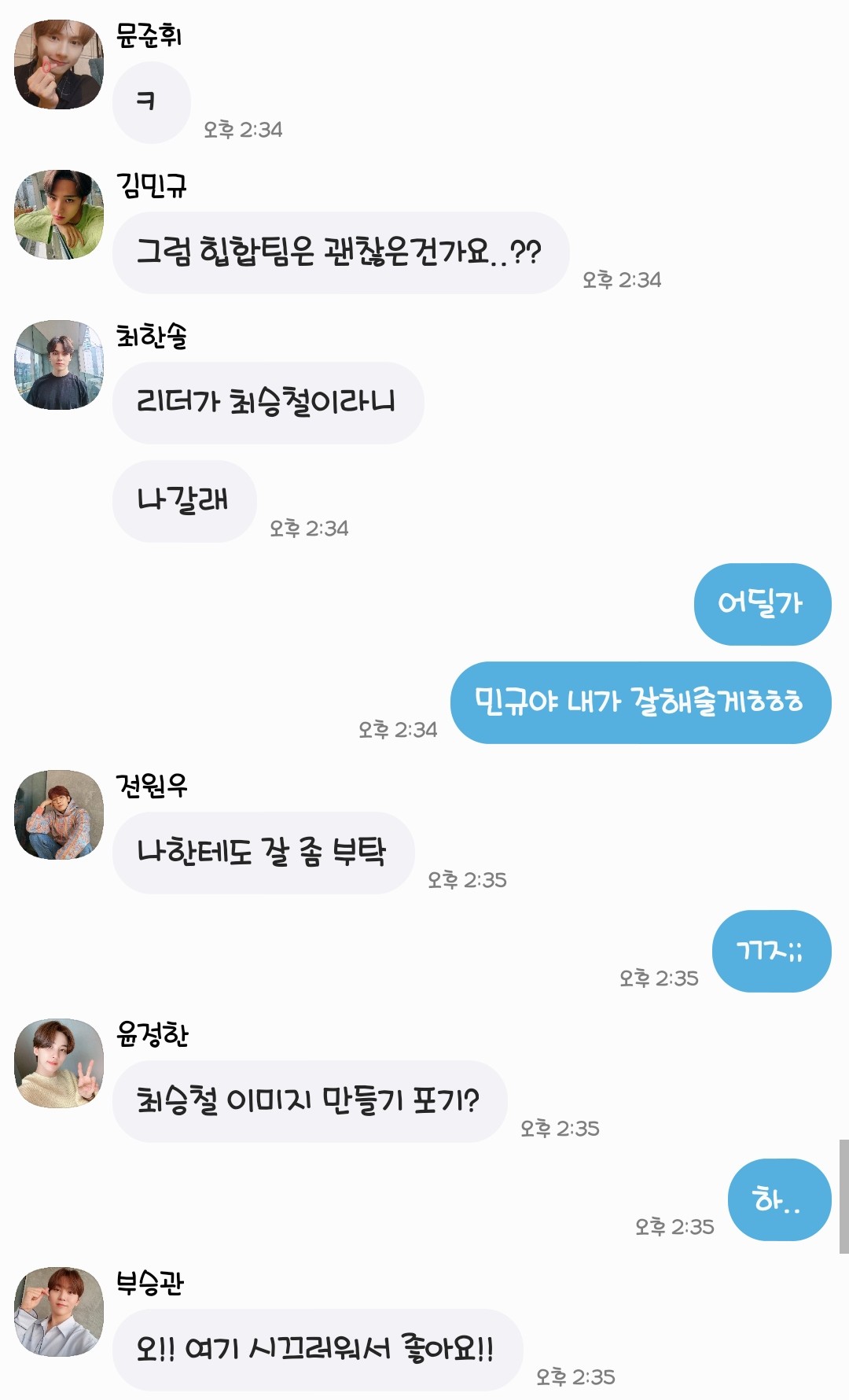The image size is (849, 1400).
Task: Open 전원우's profile avatar
Action: pos(59,815)
